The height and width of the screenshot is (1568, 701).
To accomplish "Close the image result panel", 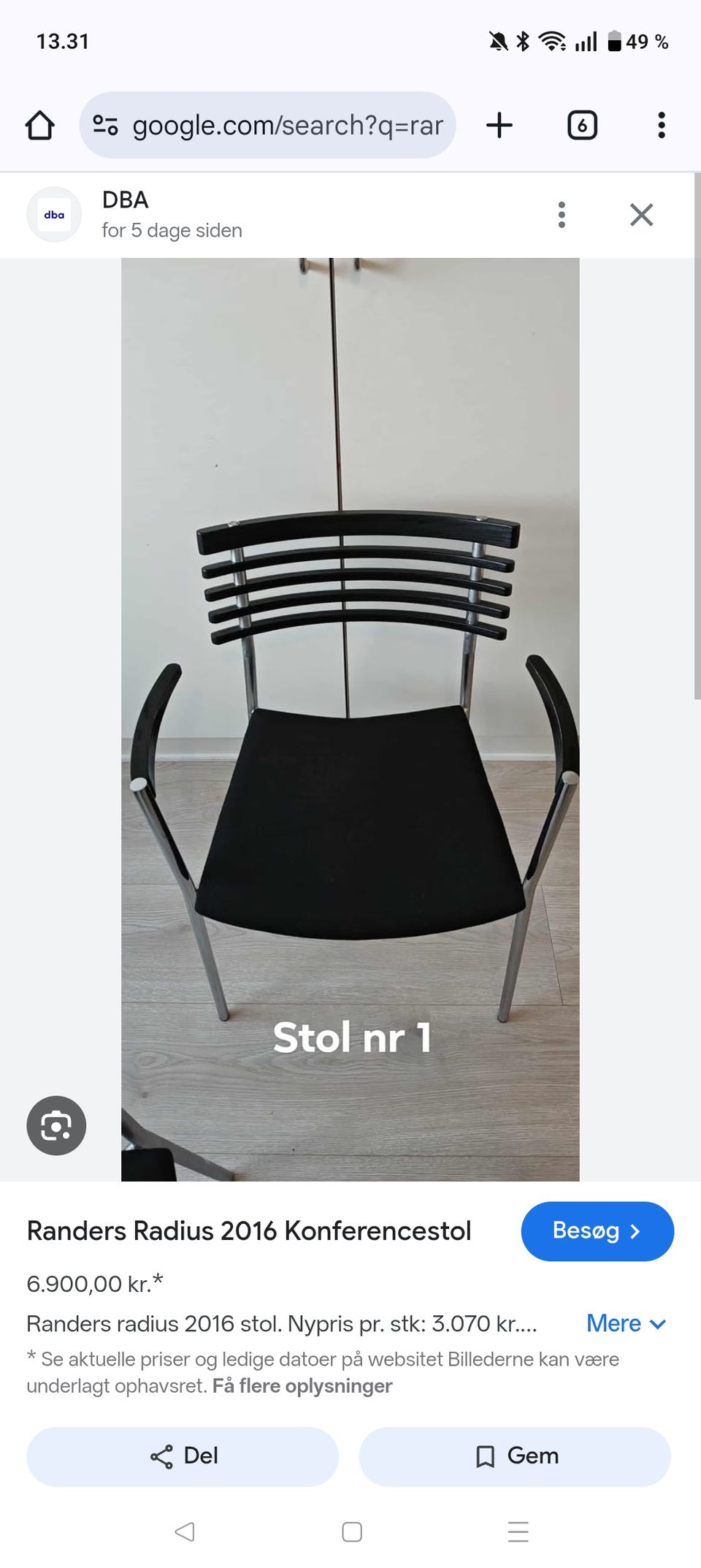I will [641, 214].
